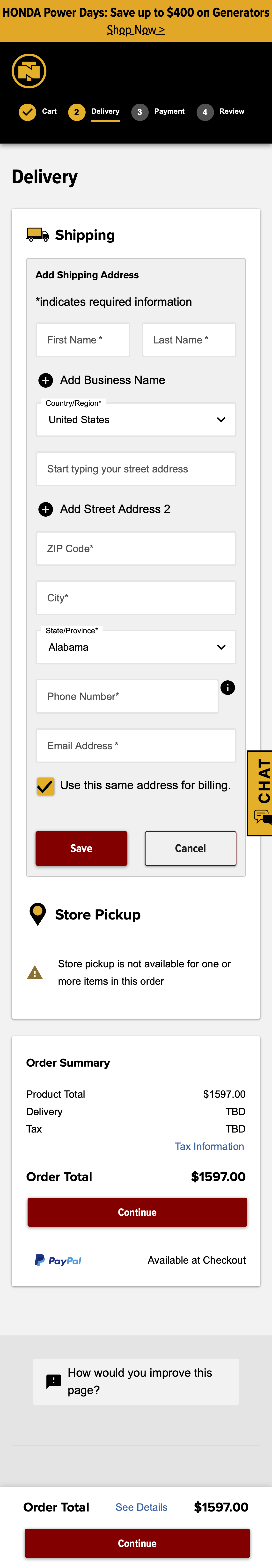Open the Shop Now promo link

click(135, 30)
